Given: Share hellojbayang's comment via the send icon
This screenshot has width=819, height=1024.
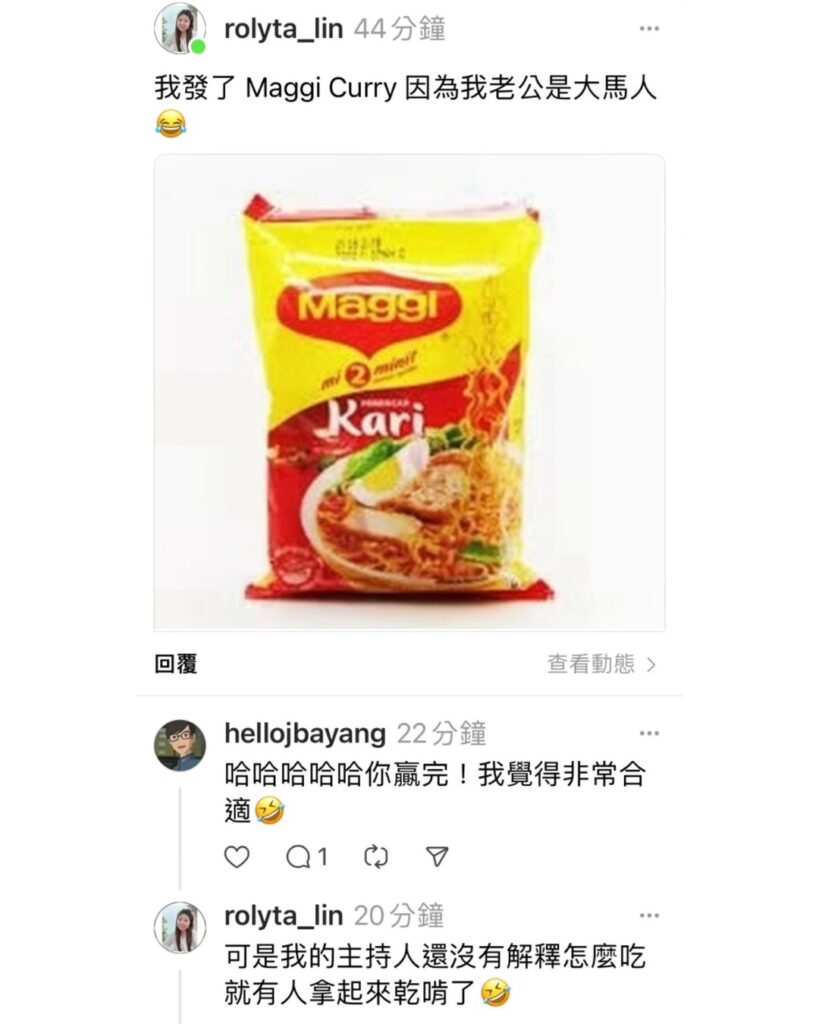Looking at the screenshot, I should click(x=437, y=856).
